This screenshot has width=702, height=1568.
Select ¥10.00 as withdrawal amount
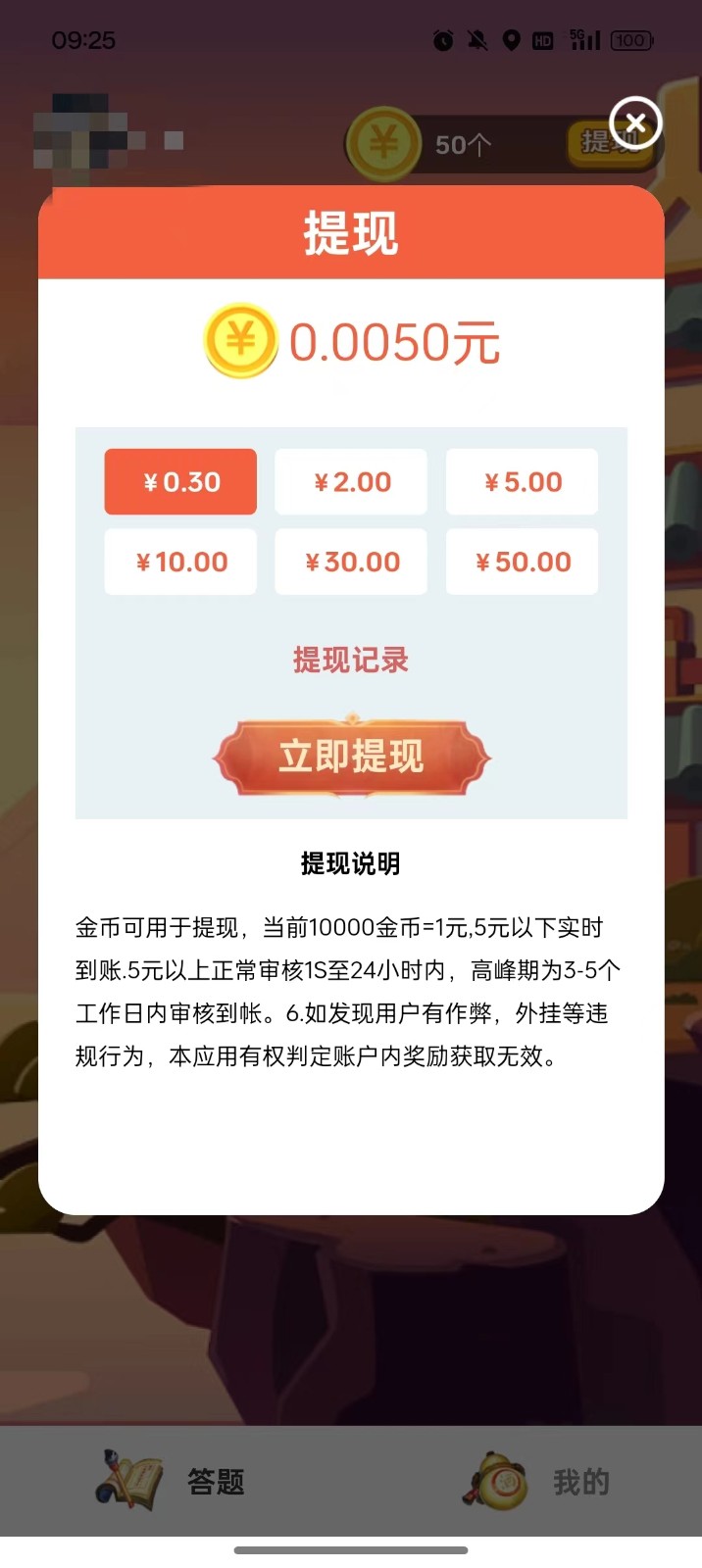pos(180,563)
